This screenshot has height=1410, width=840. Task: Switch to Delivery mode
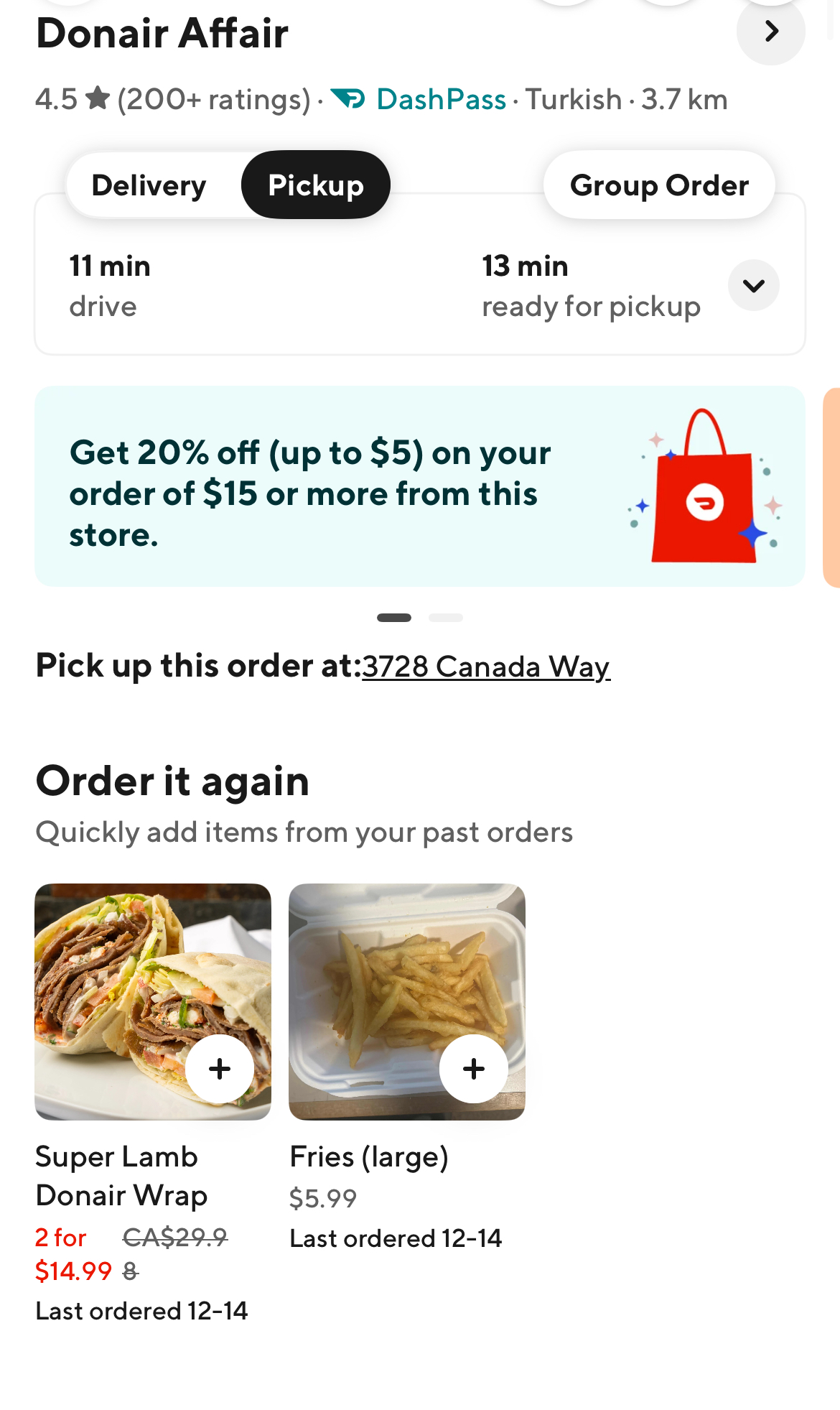click(x=149, y=186)
